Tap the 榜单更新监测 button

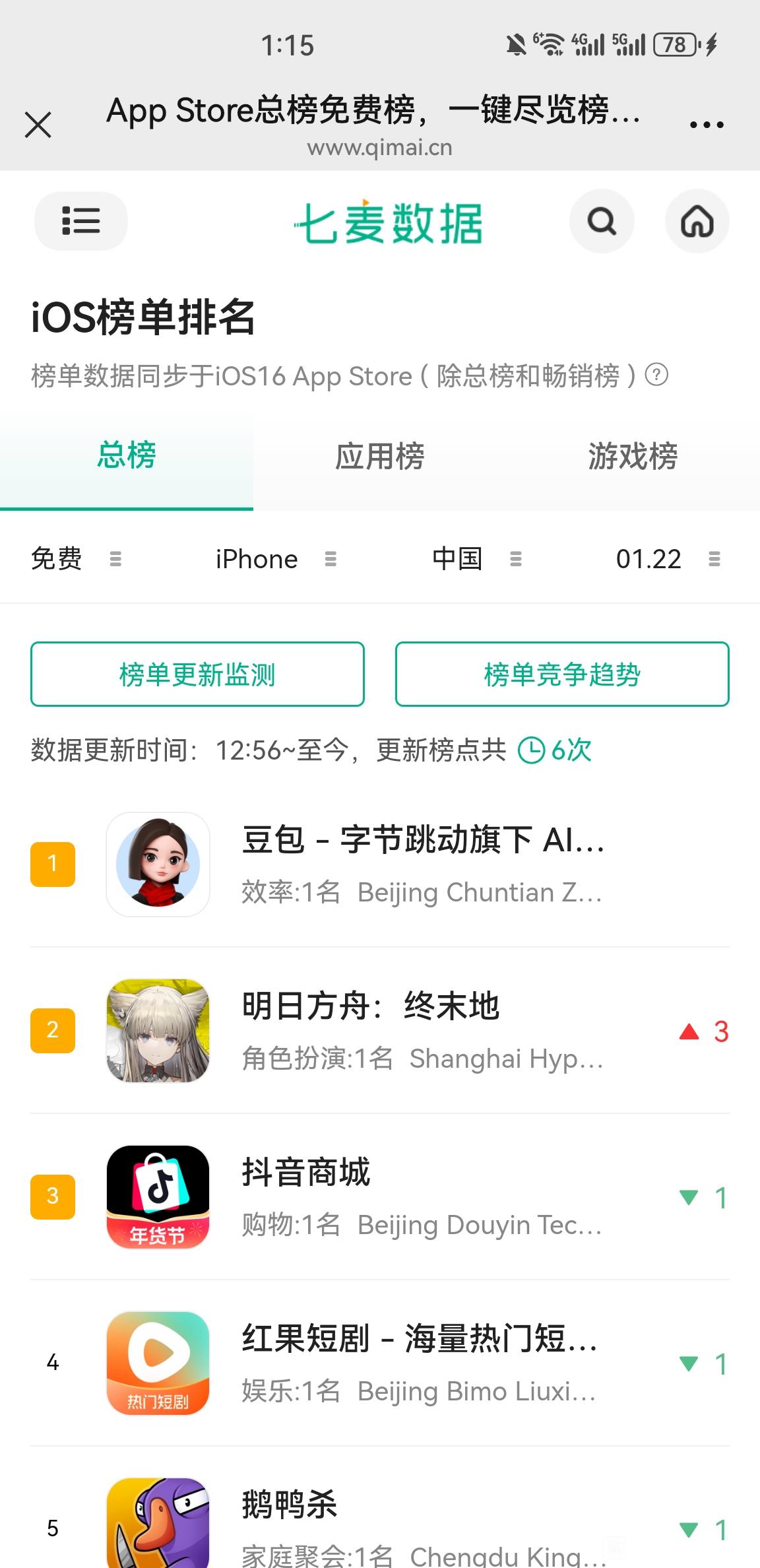click(x=197, y=674)
